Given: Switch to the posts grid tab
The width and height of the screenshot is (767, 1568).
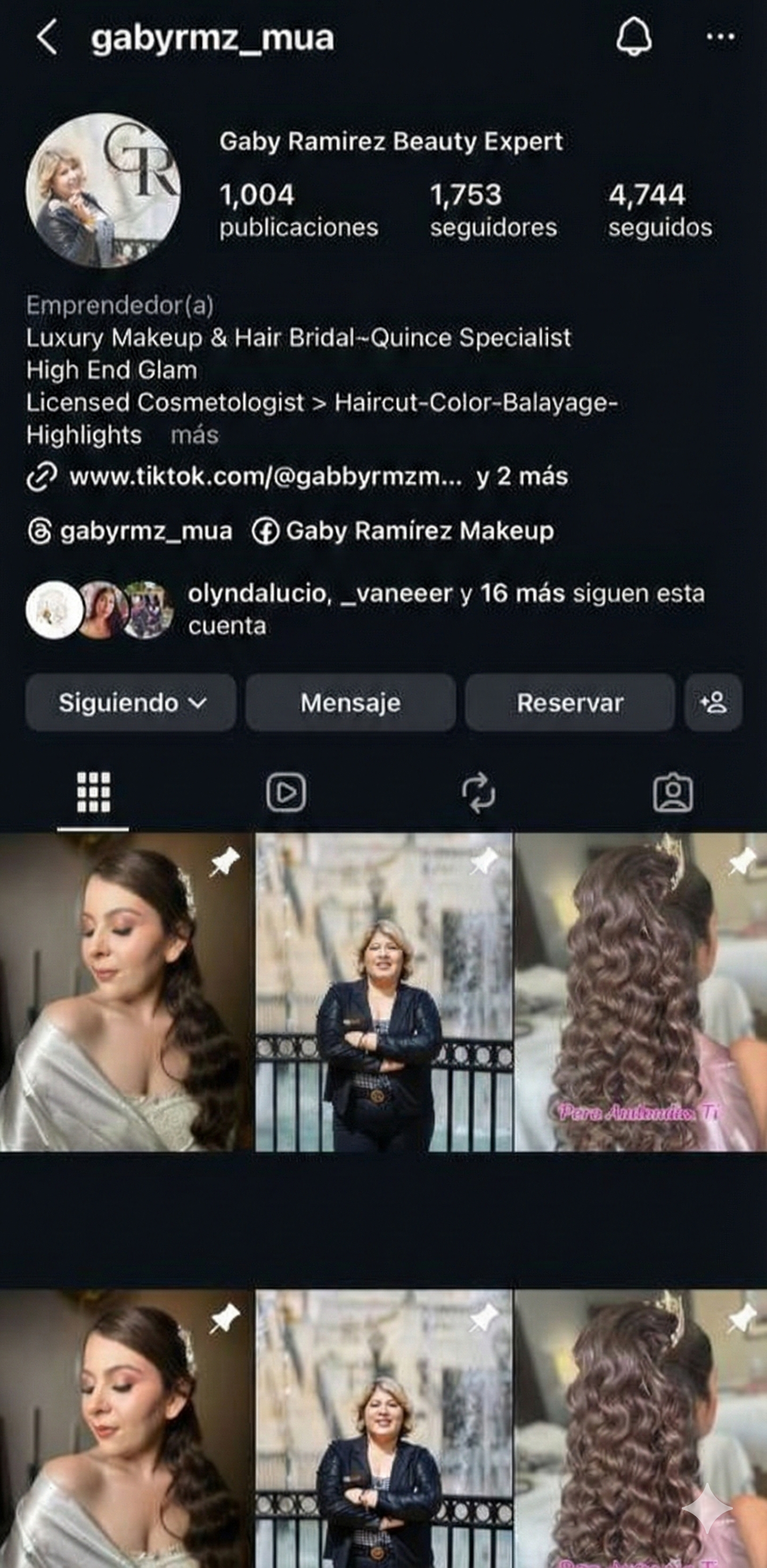Looking at the screenshot, I should 93,793.
